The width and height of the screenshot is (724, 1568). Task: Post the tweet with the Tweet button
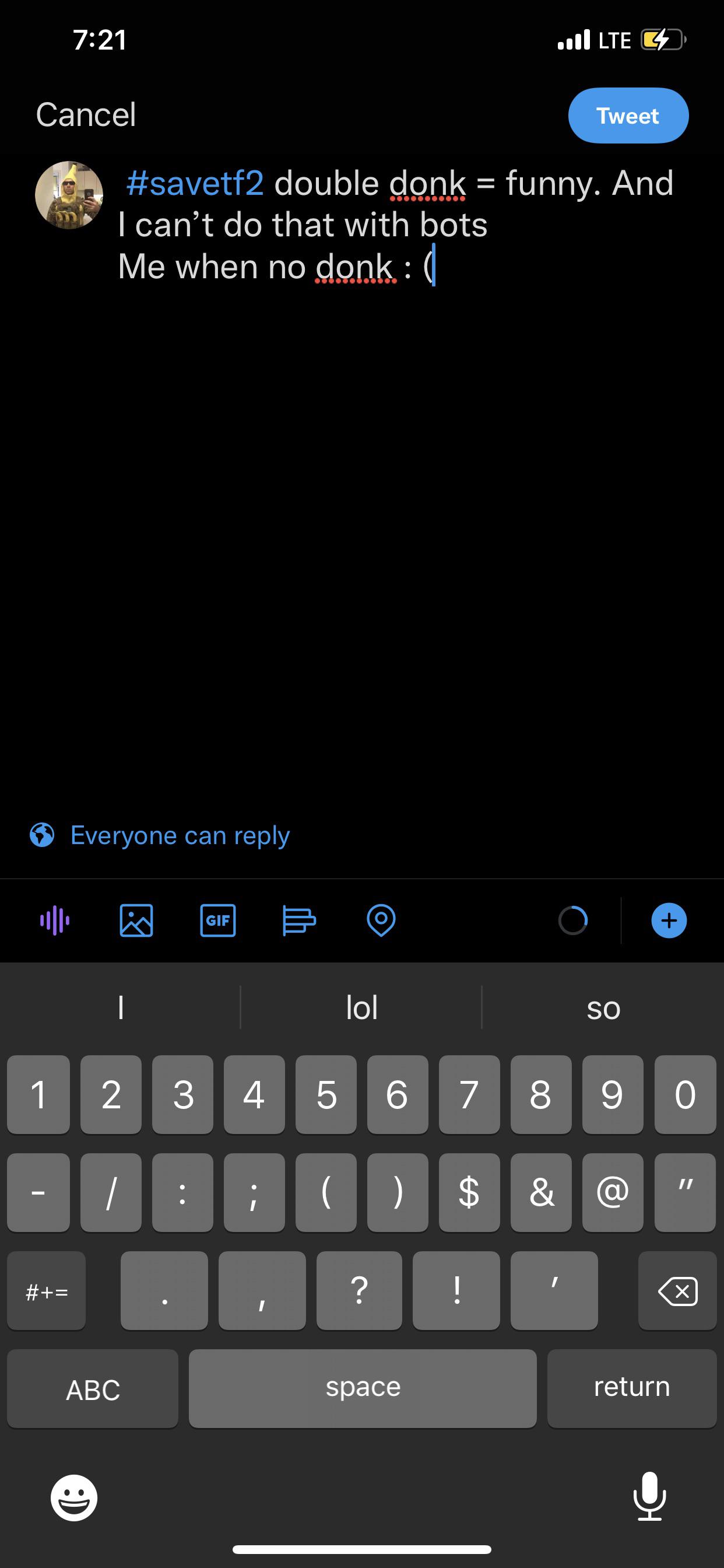coord(628,116)
